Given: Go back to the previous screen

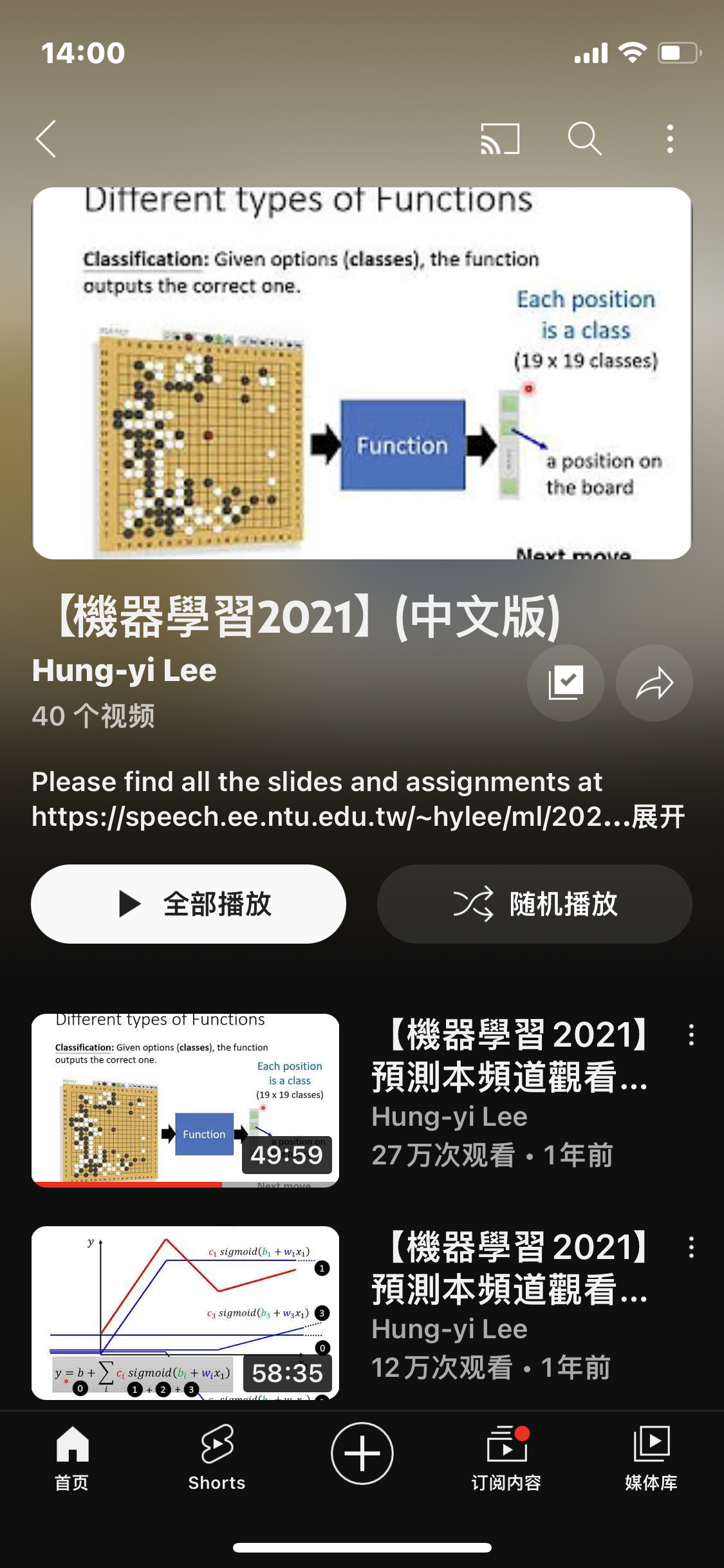Looking at the screenshot, I should pos(46,138).
